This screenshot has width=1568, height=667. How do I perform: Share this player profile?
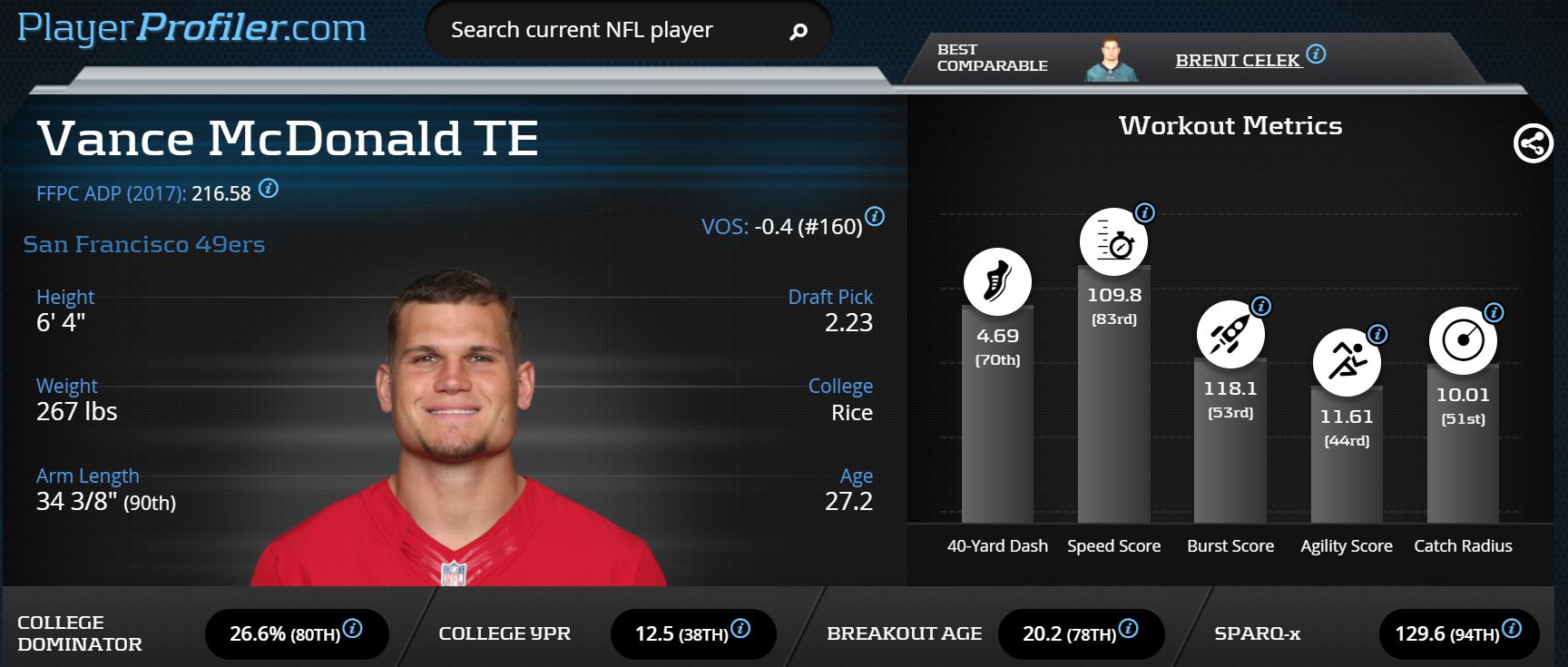click(x=1533, y=143)
